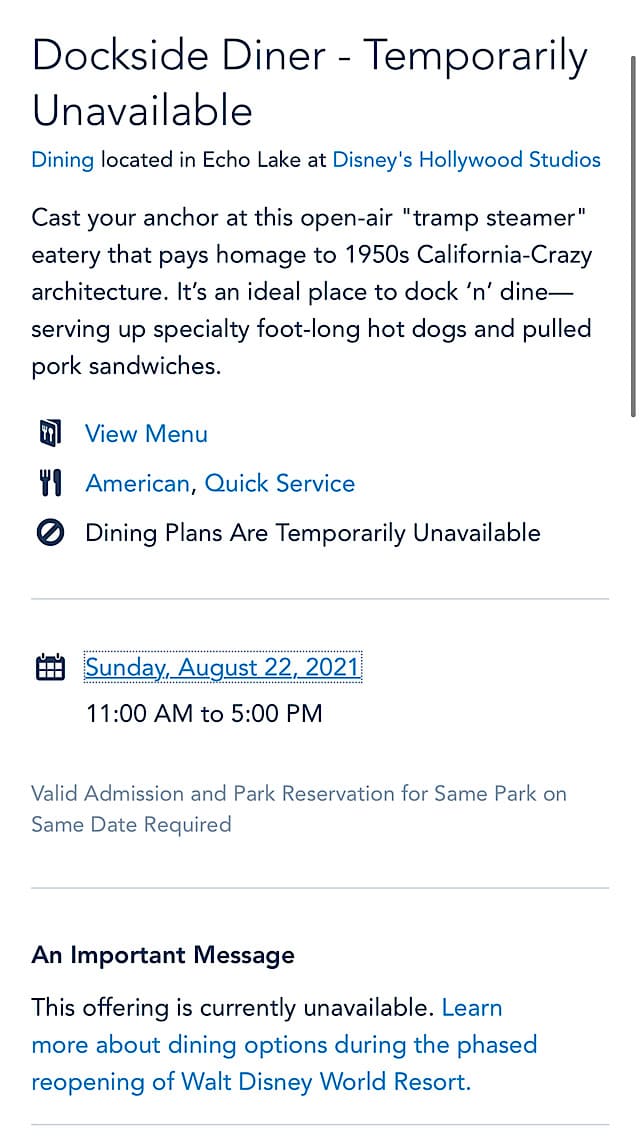
Task: Learn more about dining options during reopening
Action: (x=284, y=1045)
